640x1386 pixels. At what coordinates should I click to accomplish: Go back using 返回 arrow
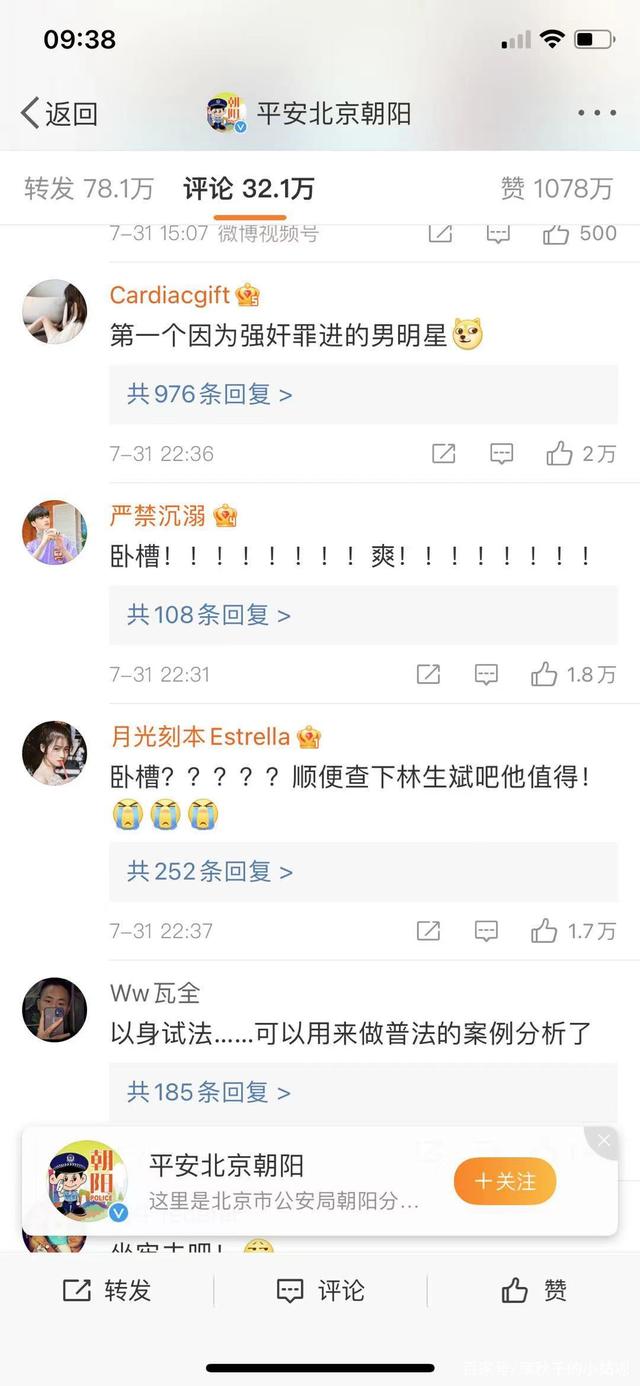[x=58, y=113]
